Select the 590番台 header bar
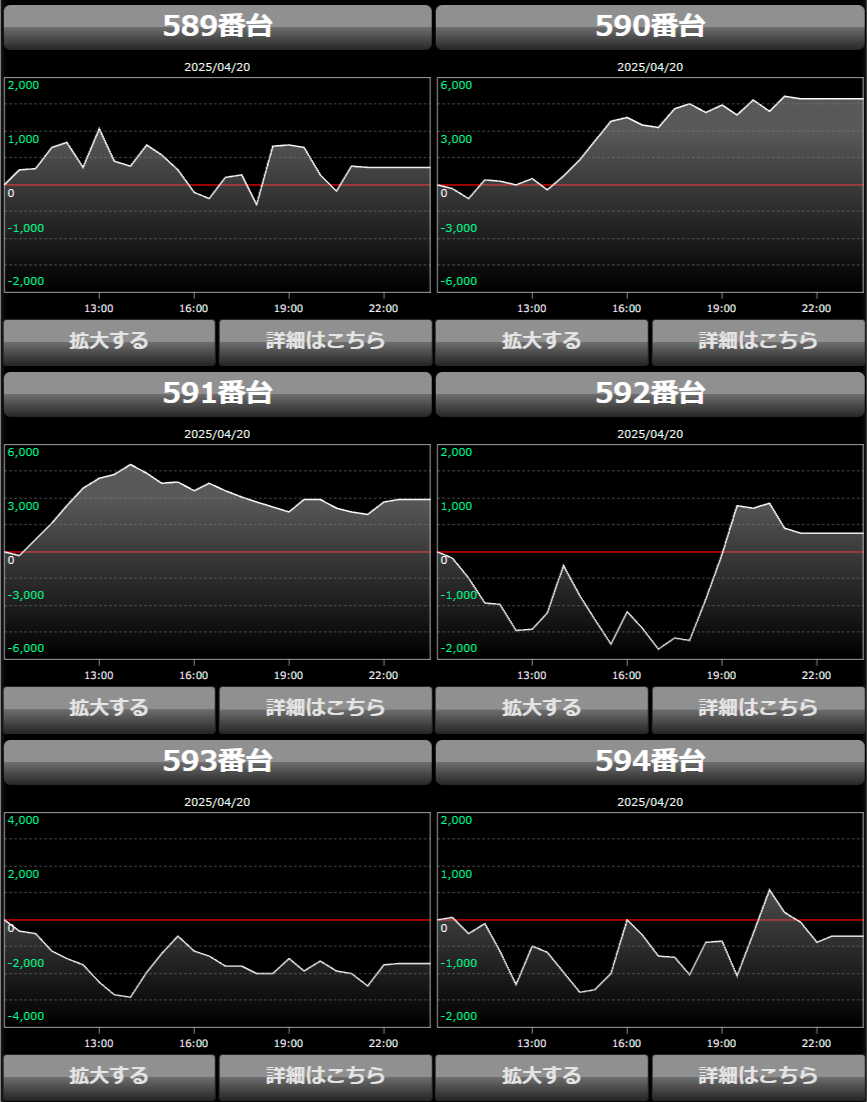The width and height of the screenshot is (867, 1102). click(650, 27)
